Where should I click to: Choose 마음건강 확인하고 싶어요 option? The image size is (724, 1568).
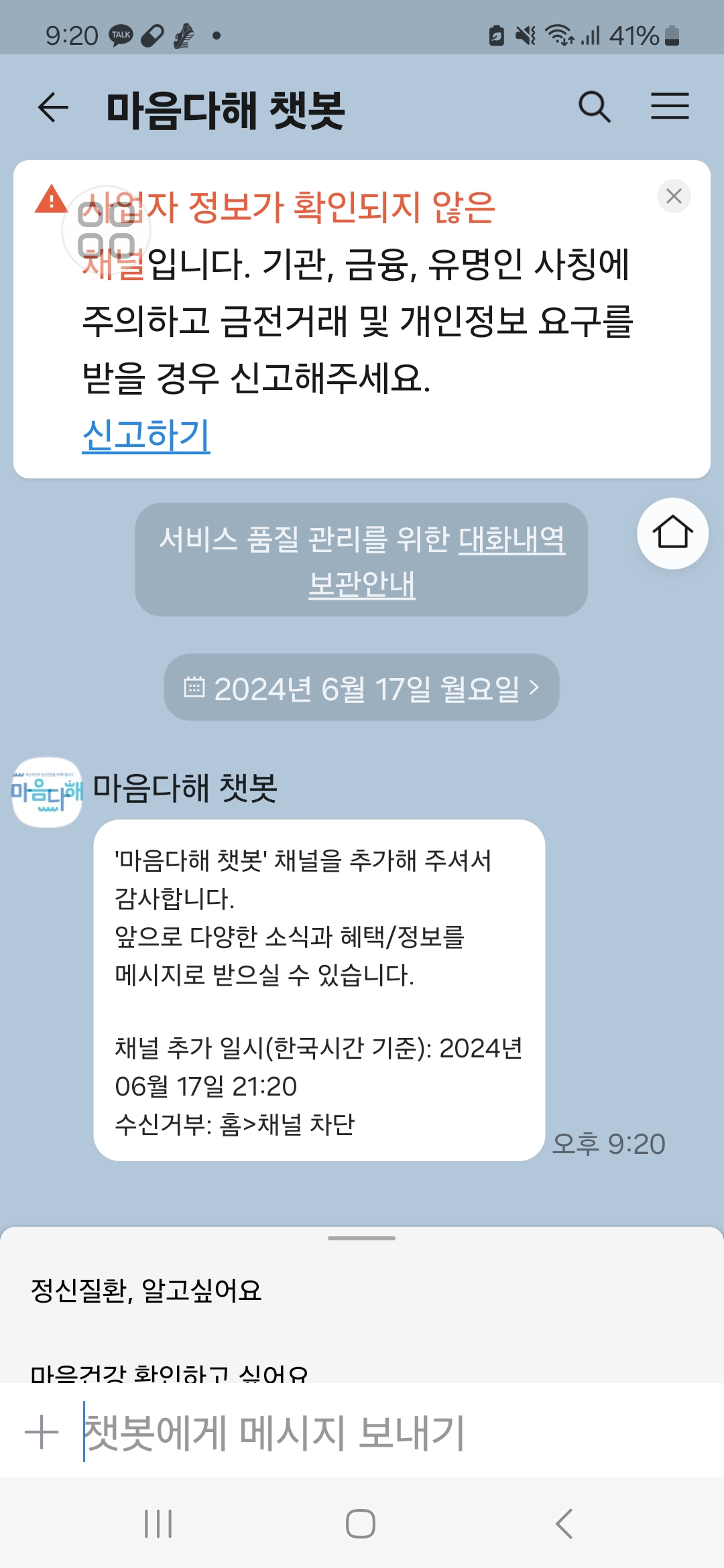click(169, 1372)
